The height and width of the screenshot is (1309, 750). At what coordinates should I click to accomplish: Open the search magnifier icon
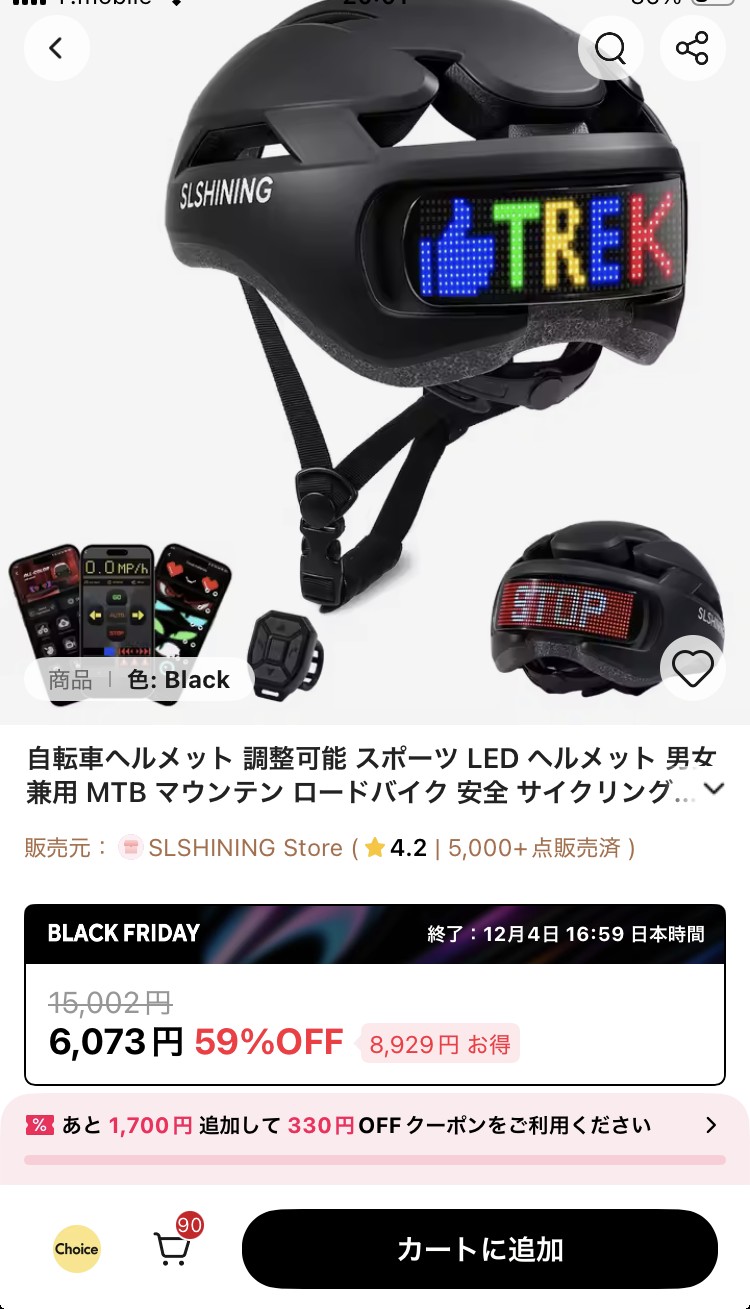point(610,48)
